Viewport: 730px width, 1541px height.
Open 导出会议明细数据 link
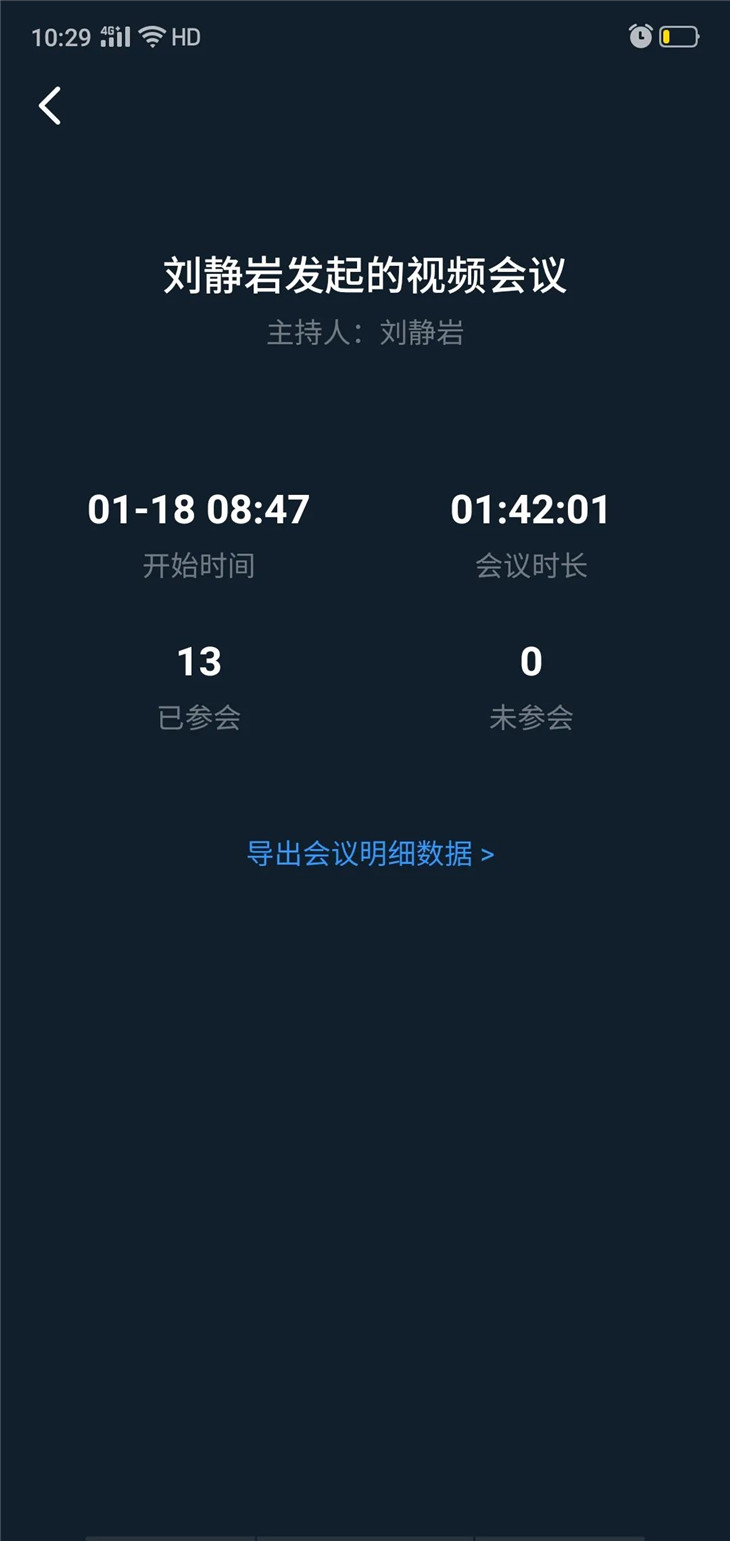pos(370,854)
